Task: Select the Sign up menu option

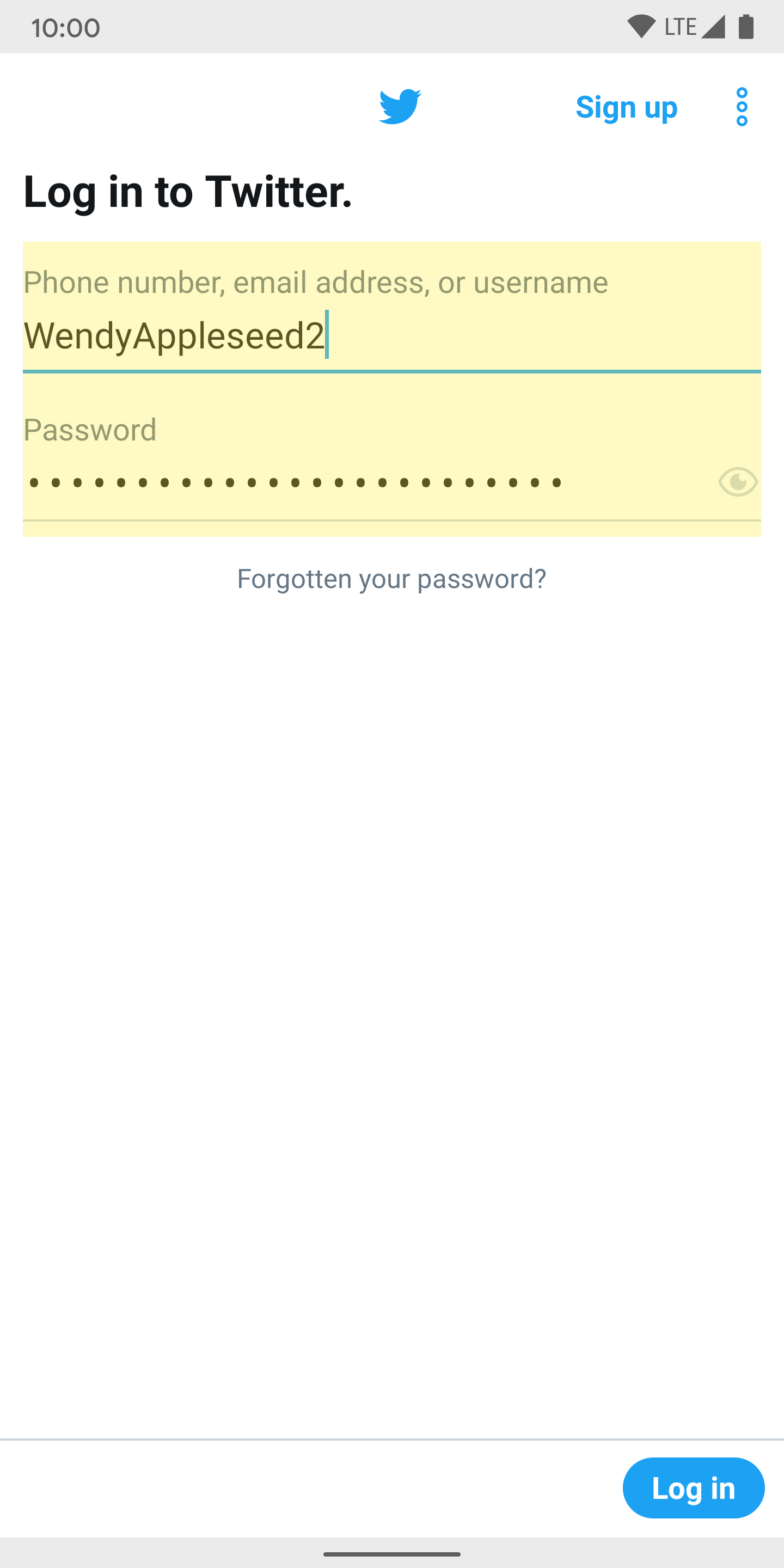Action: coord(626,107)
